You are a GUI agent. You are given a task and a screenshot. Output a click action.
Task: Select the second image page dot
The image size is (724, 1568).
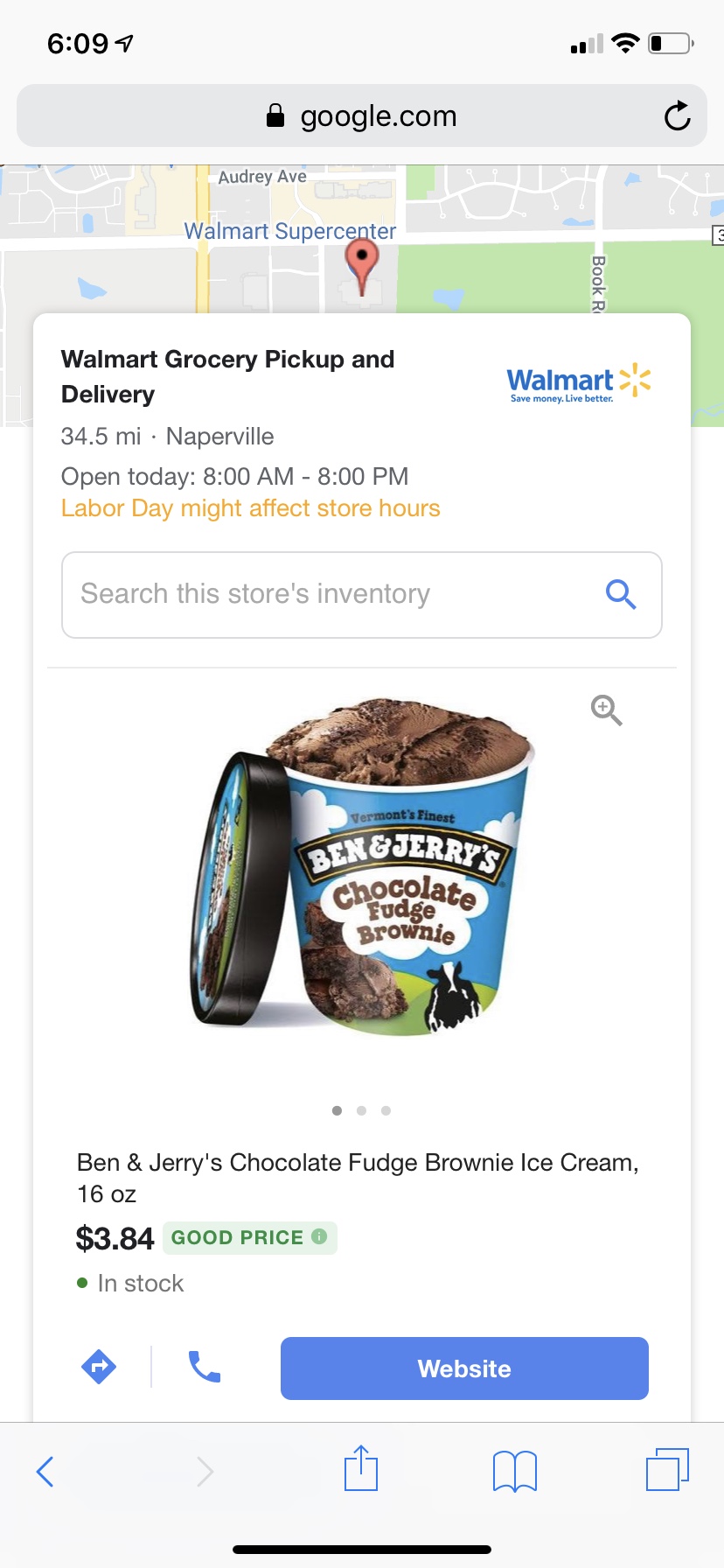pos(361,1110)
